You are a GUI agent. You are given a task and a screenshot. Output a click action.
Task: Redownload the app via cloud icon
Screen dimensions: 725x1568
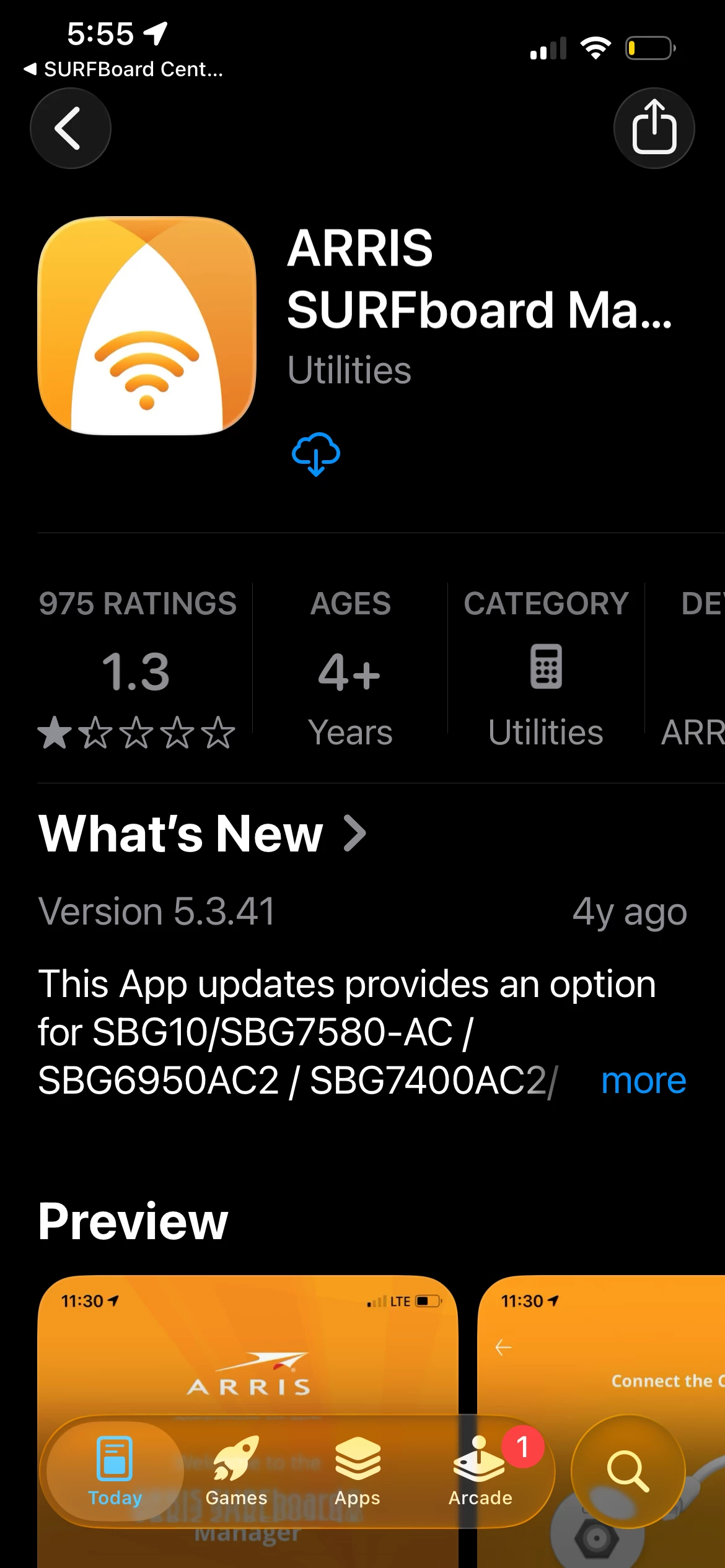pos(316,454)
